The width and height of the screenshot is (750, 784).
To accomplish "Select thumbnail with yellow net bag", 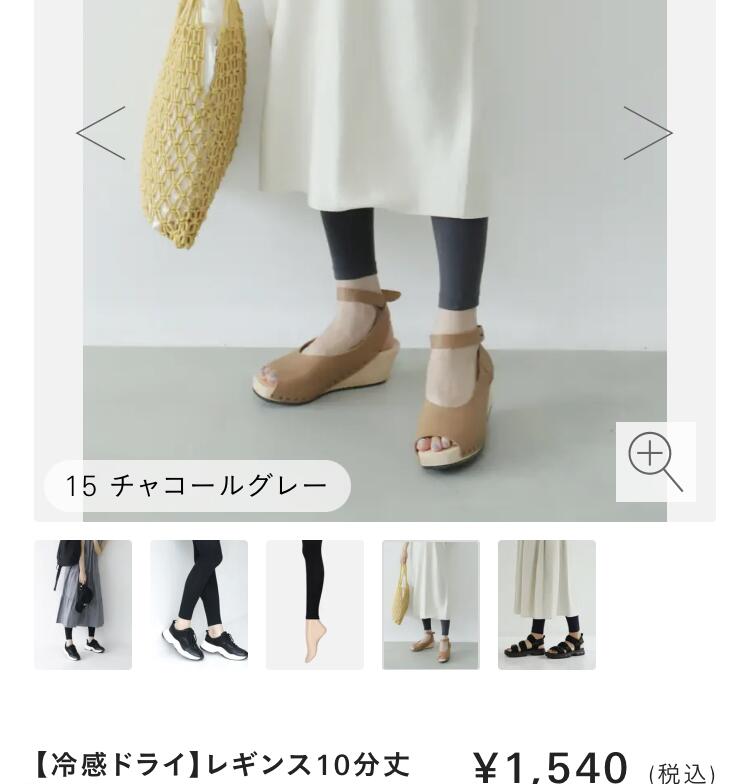I will click(431, 605).
